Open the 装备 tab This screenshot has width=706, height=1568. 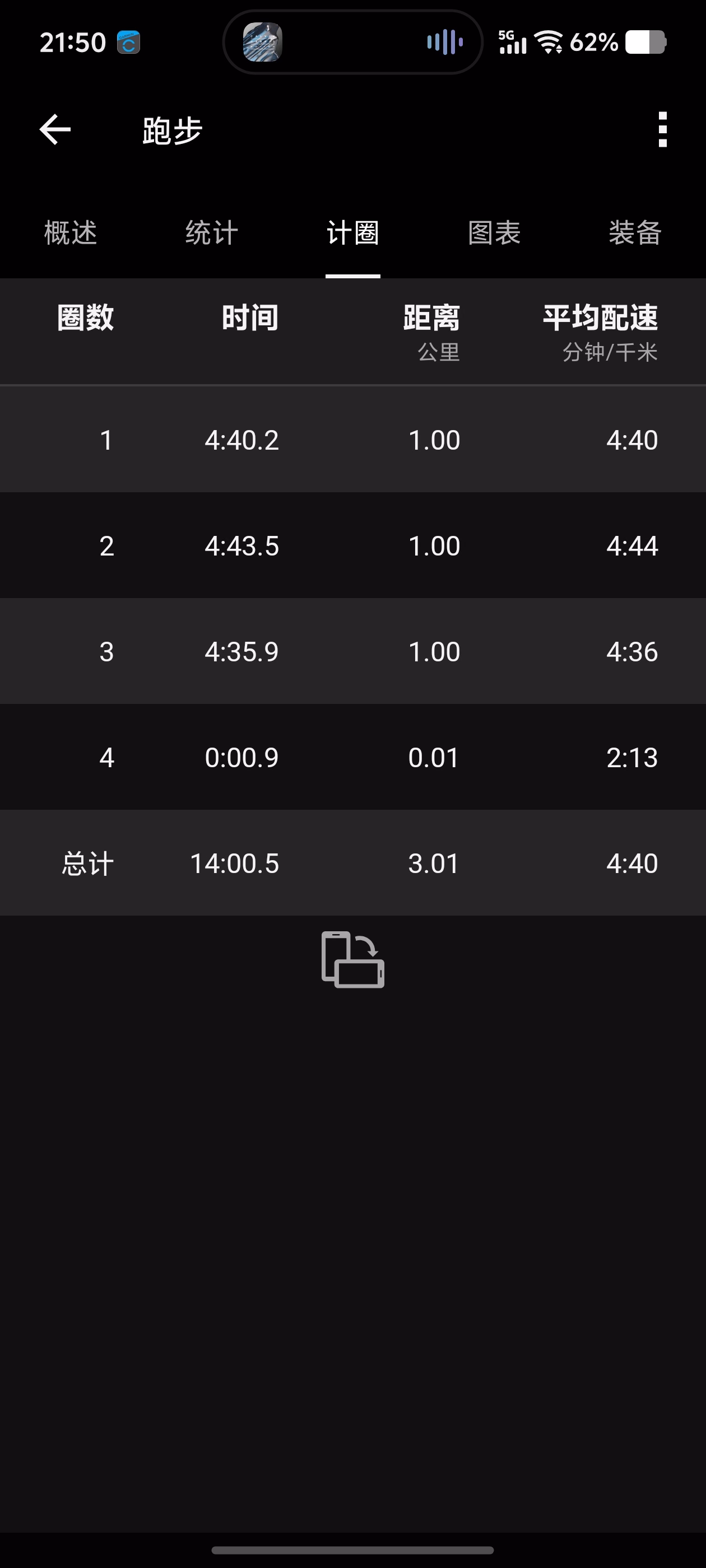[x=635, y=233]
